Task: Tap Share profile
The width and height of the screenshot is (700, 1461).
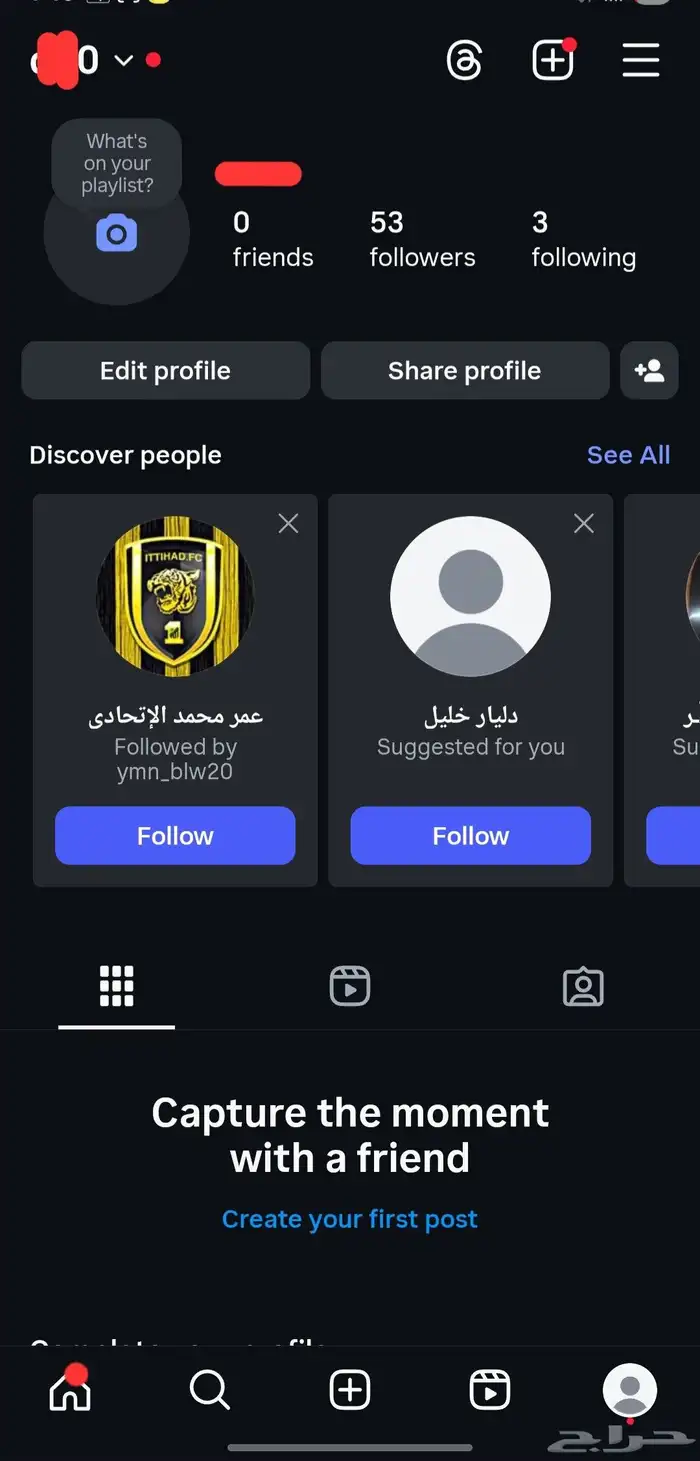Action: (x=464, y=371)
